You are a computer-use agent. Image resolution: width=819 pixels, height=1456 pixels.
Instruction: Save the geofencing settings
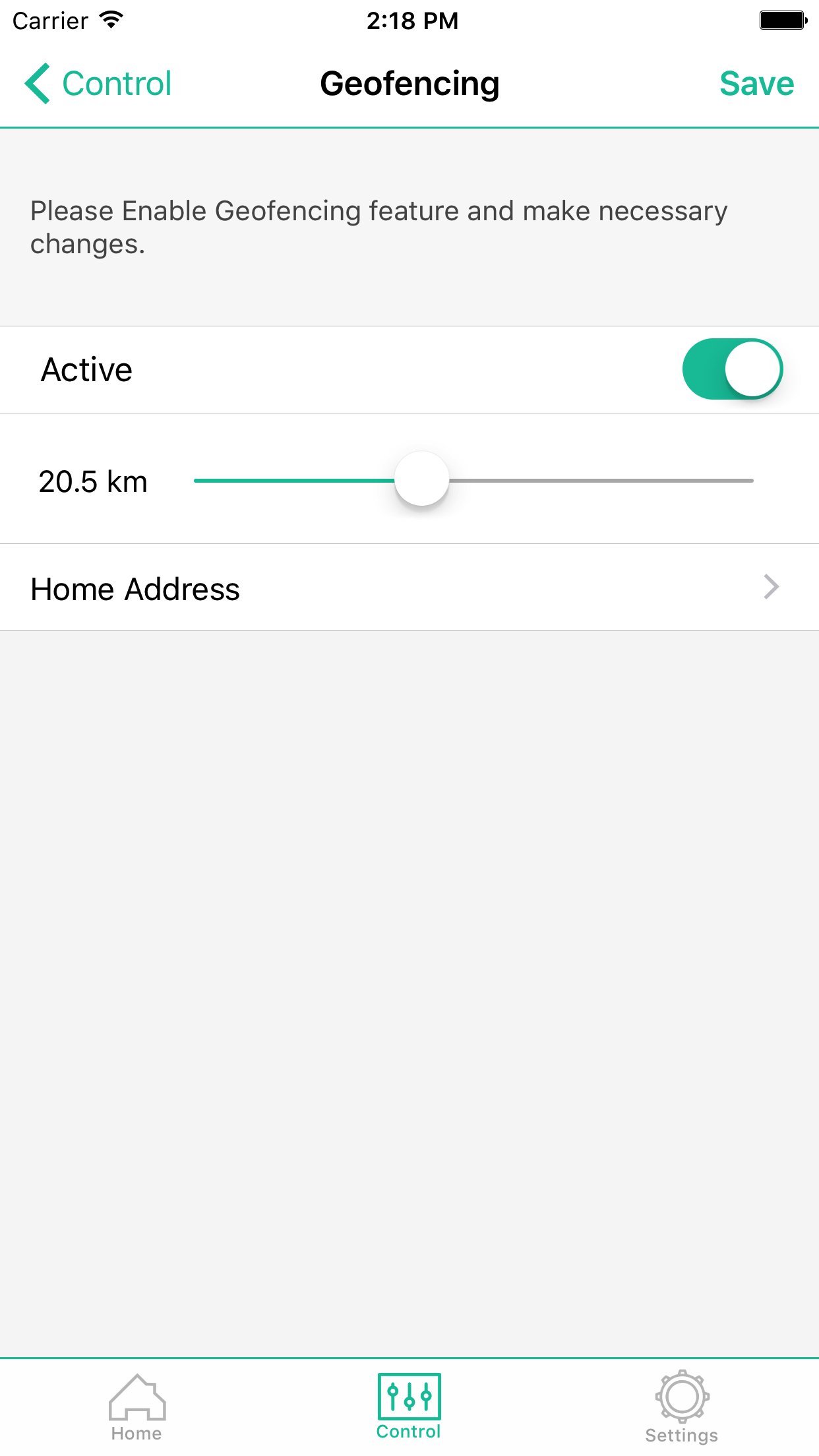(756, 84)
